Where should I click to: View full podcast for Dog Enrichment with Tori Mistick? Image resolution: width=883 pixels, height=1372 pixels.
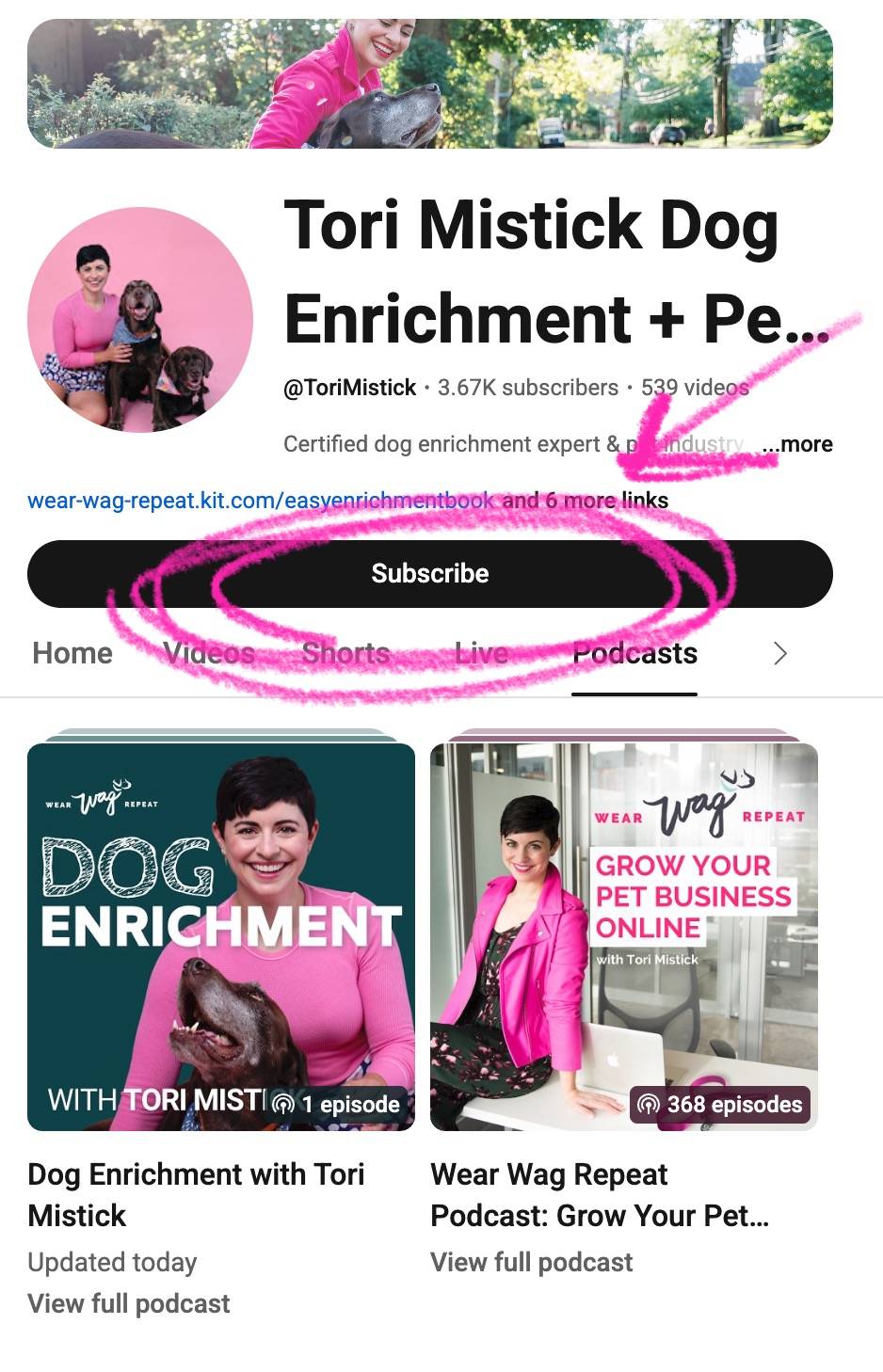click(129, 1303)
